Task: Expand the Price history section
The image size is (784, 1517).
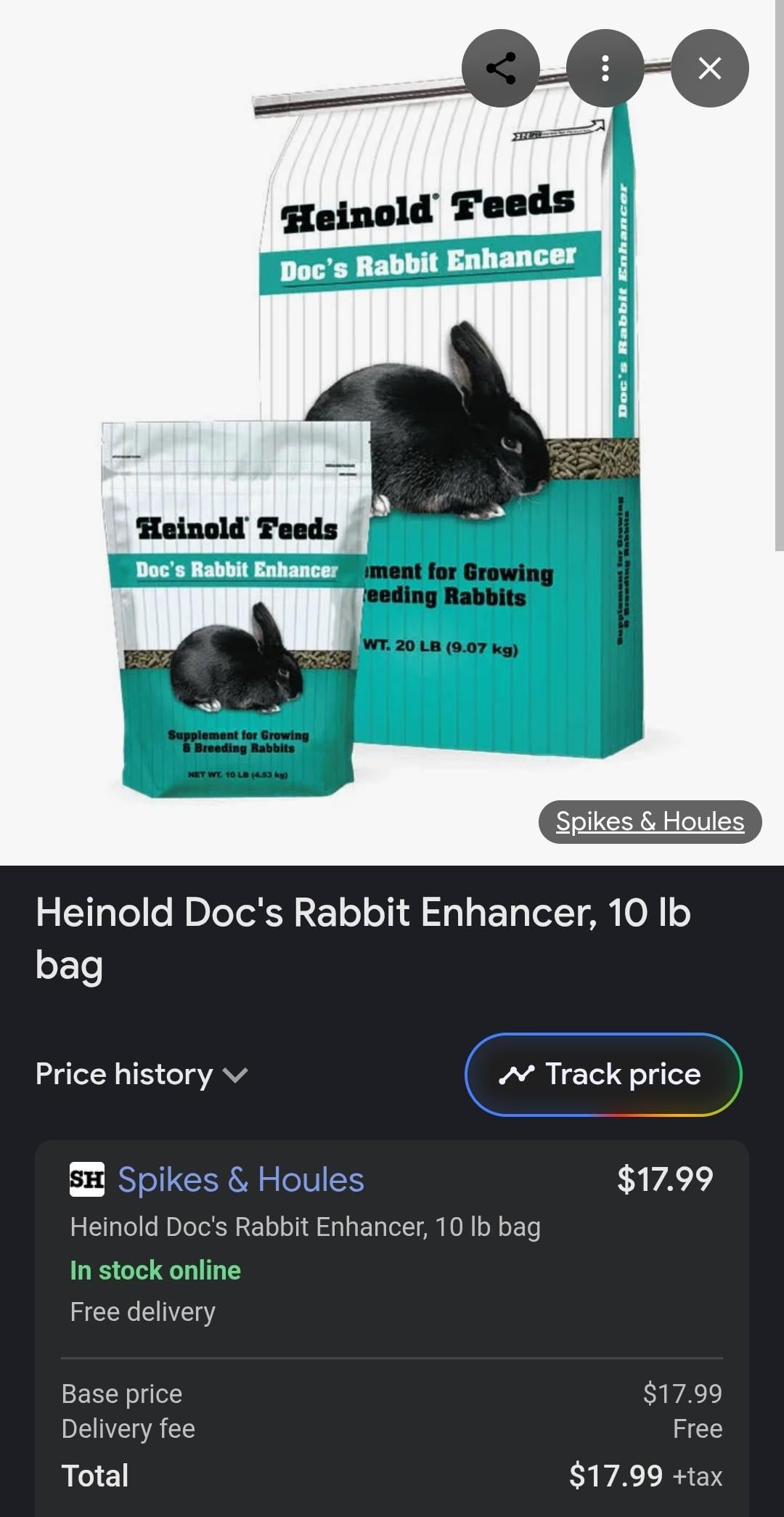Action: click(x=142, y=1074)
